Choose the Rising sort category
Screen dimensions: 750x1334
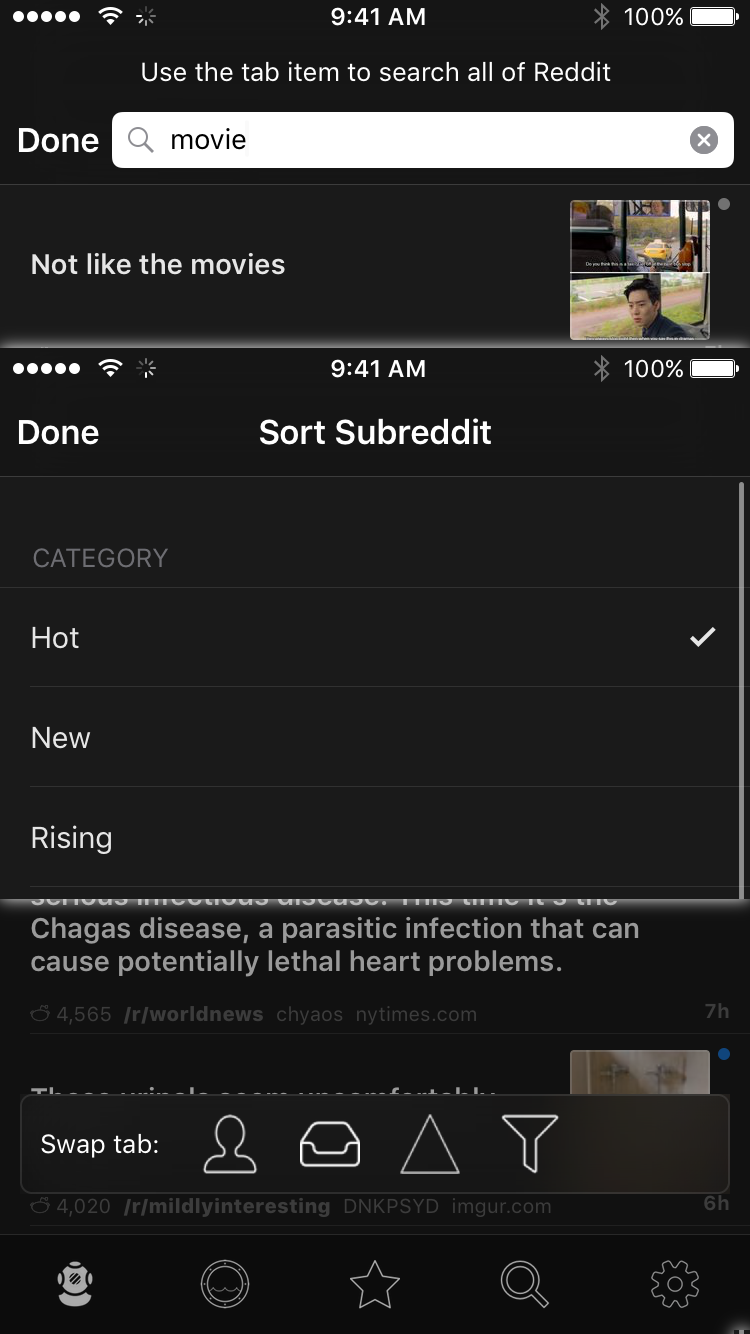pyautogui.click(x=375, y=837)
